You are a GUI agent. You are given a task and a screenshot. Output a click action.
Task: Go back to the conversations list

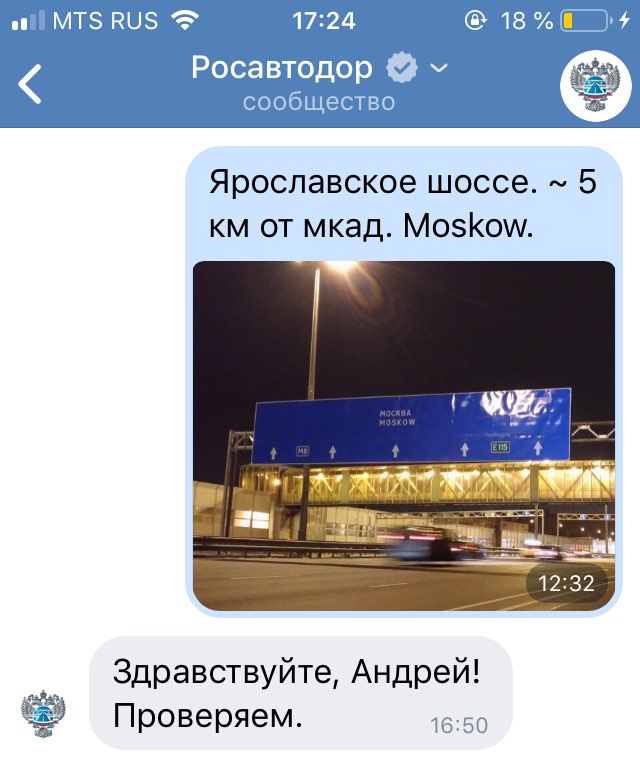pos(31,84)
